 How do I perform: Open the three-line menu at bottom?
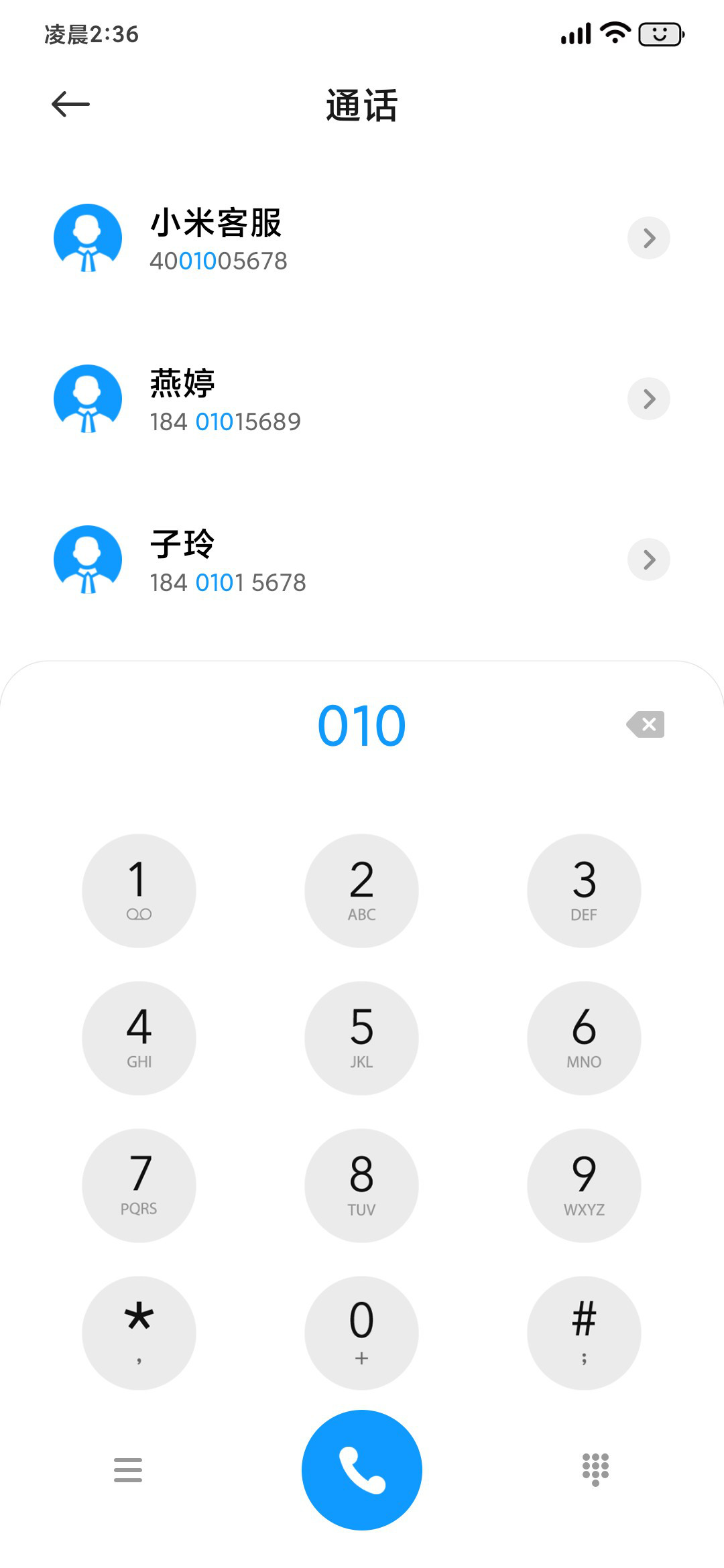pos(128,1470)
